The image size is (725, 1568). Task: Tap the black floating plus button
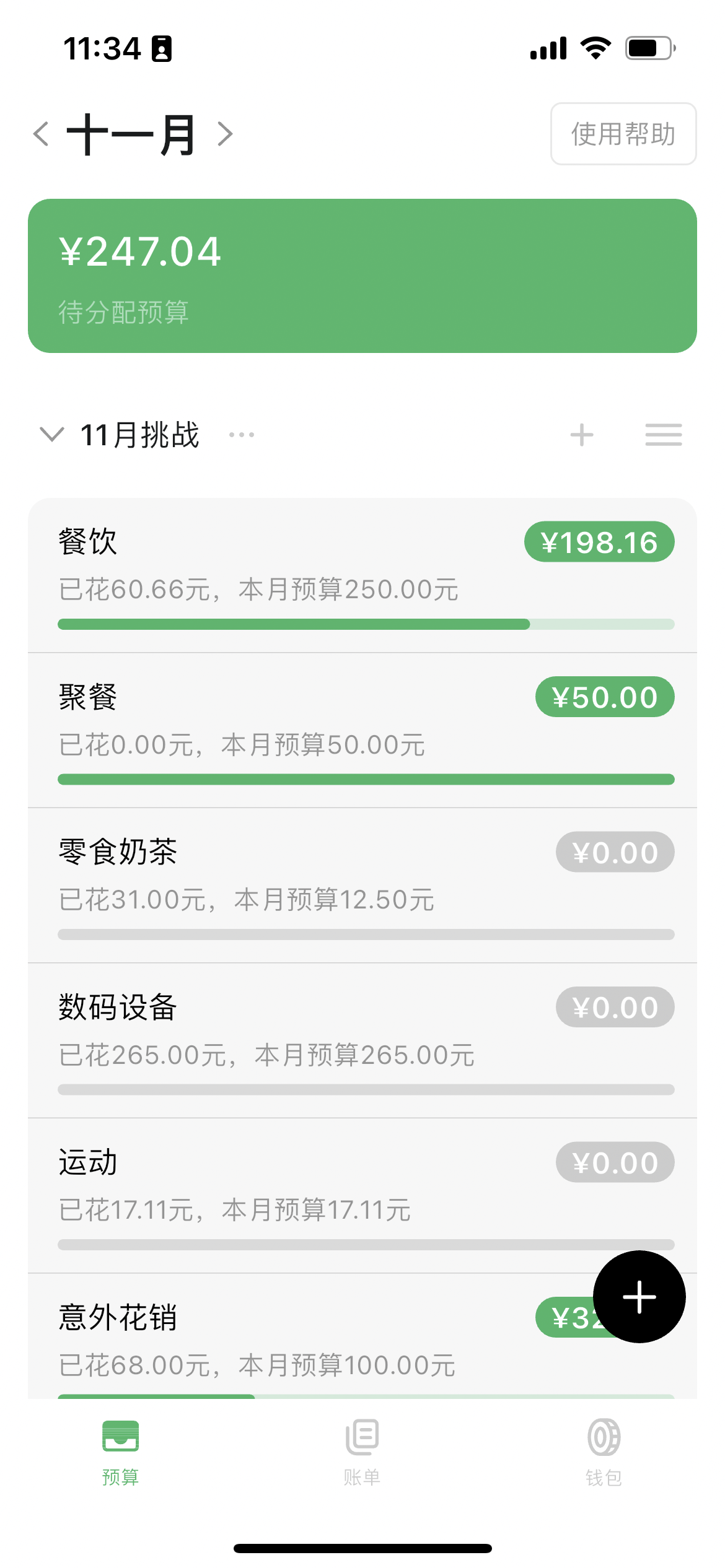tap(639, 1297)
